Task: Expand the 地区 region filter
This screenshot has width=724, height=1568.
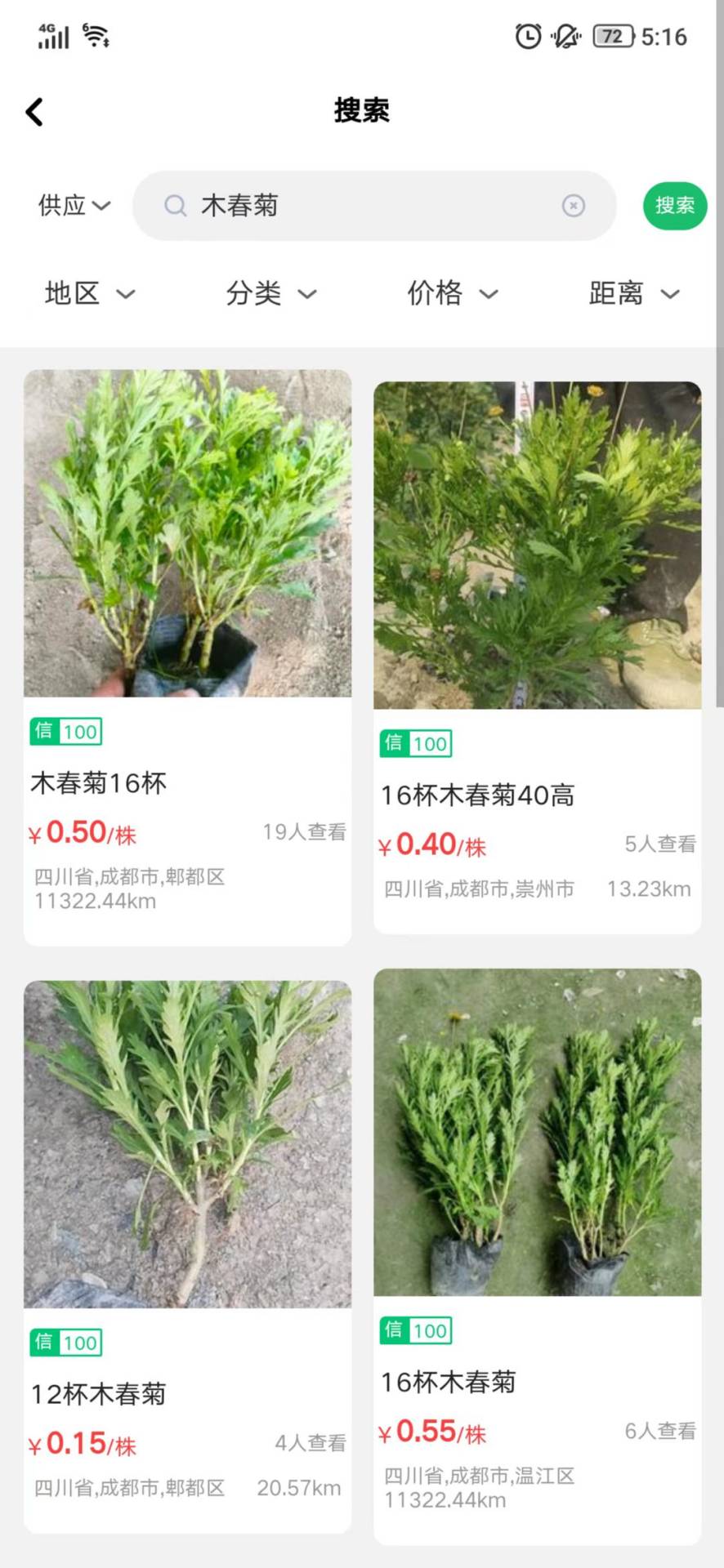Action: [x=90, y=294]
